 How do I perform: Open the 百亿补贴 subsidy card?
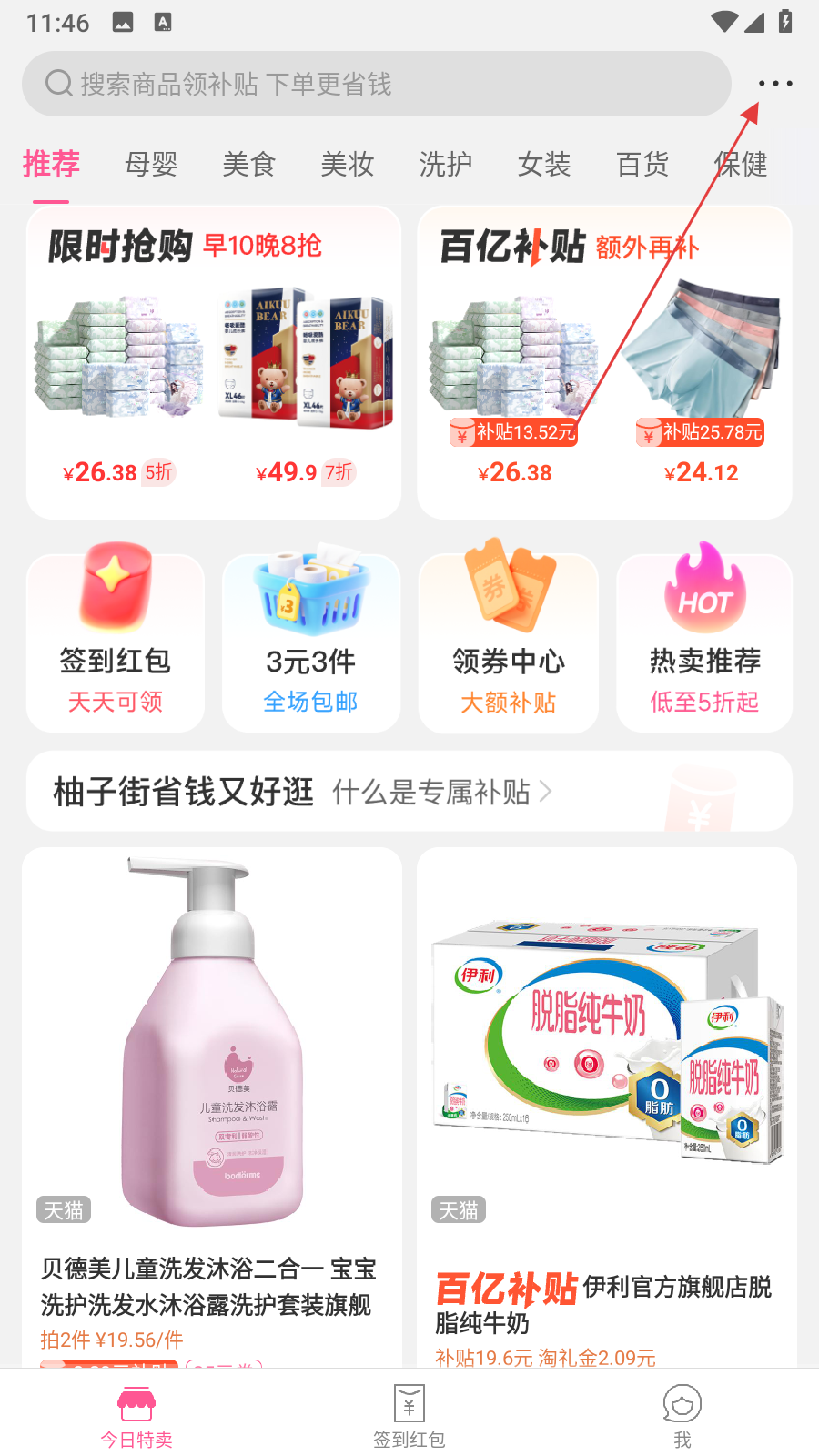[x=604, y=362]
